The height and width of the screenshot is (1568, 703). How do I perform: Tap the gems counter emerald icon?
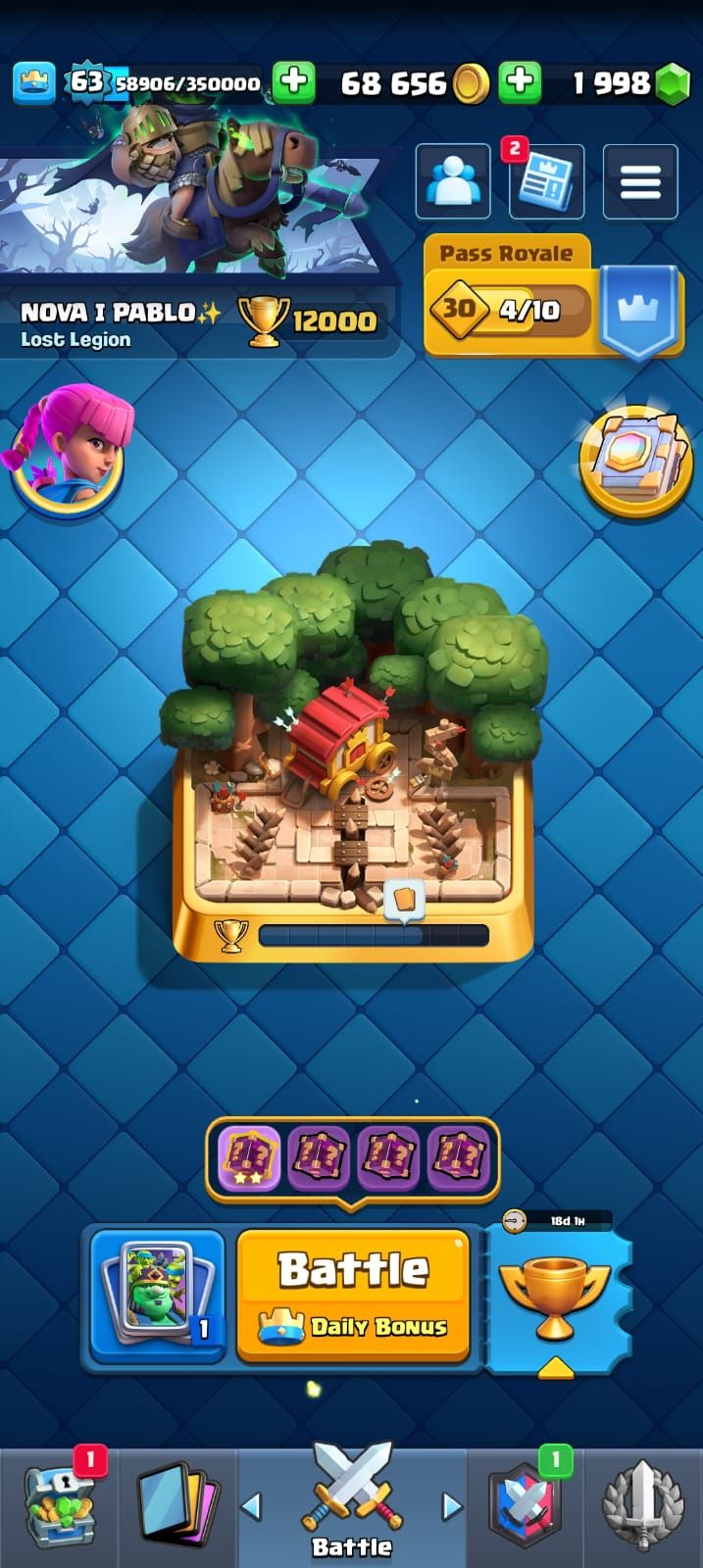click(x=672, y=84)
